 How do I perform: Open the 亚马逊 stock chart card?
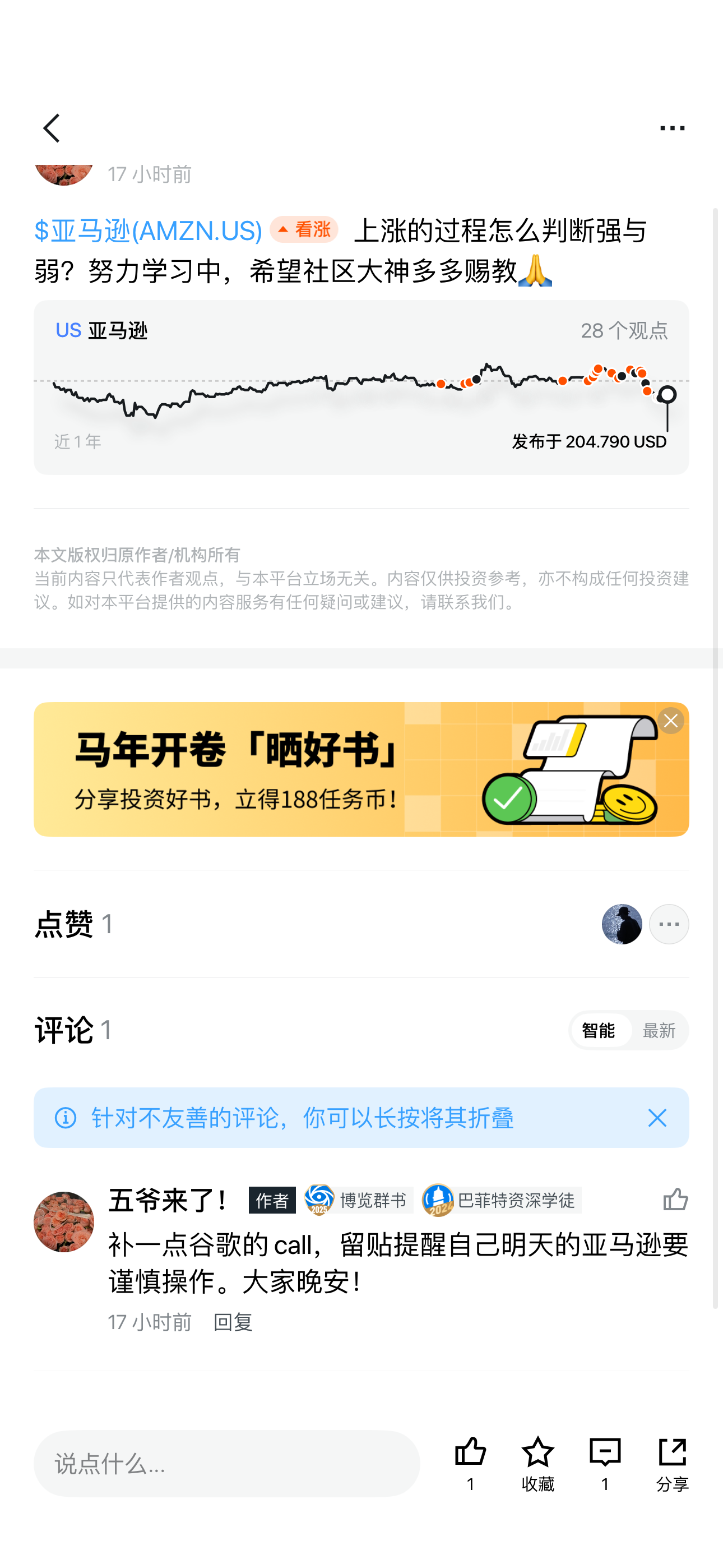(361, 387)
